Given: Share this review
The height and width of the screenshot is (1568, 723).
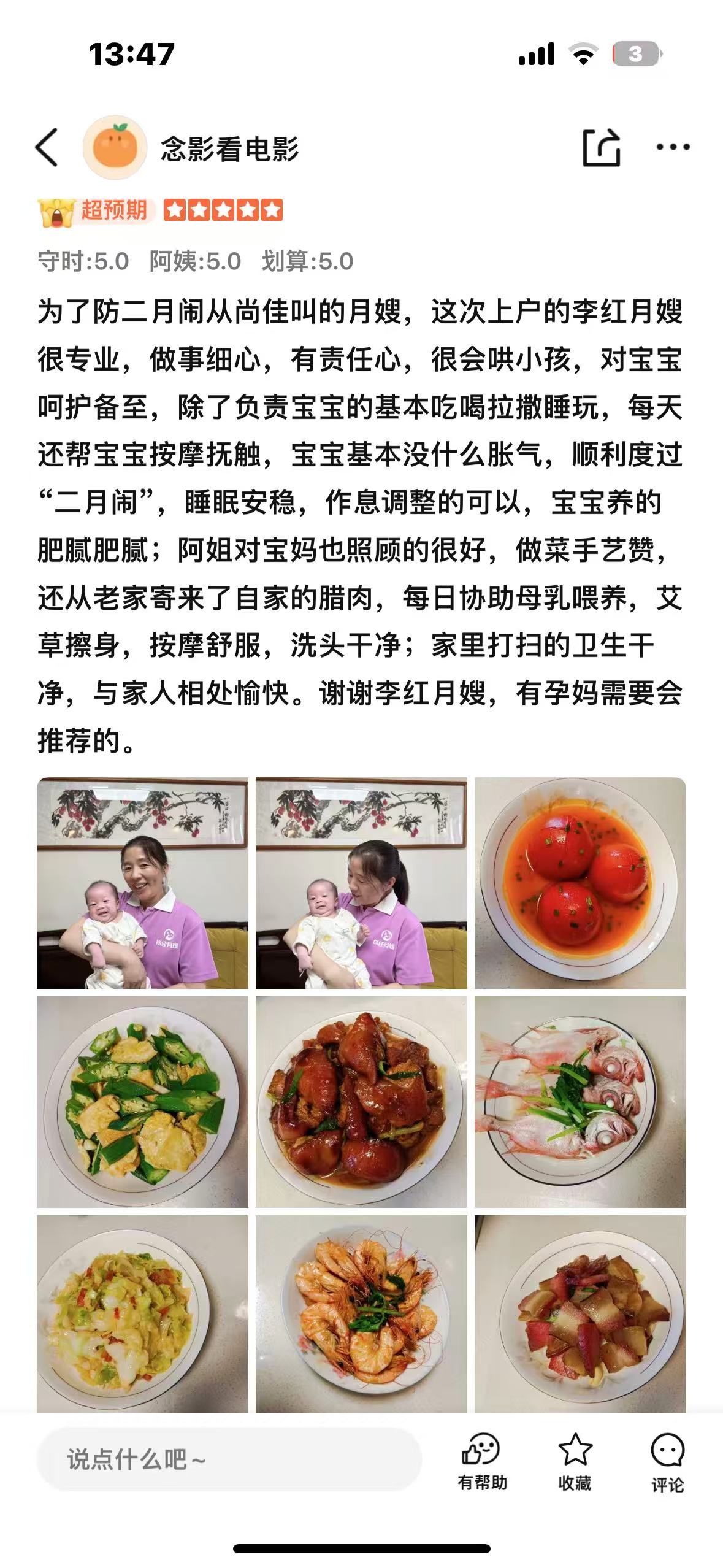Looking at the screenshot, I should pos(600,148).
